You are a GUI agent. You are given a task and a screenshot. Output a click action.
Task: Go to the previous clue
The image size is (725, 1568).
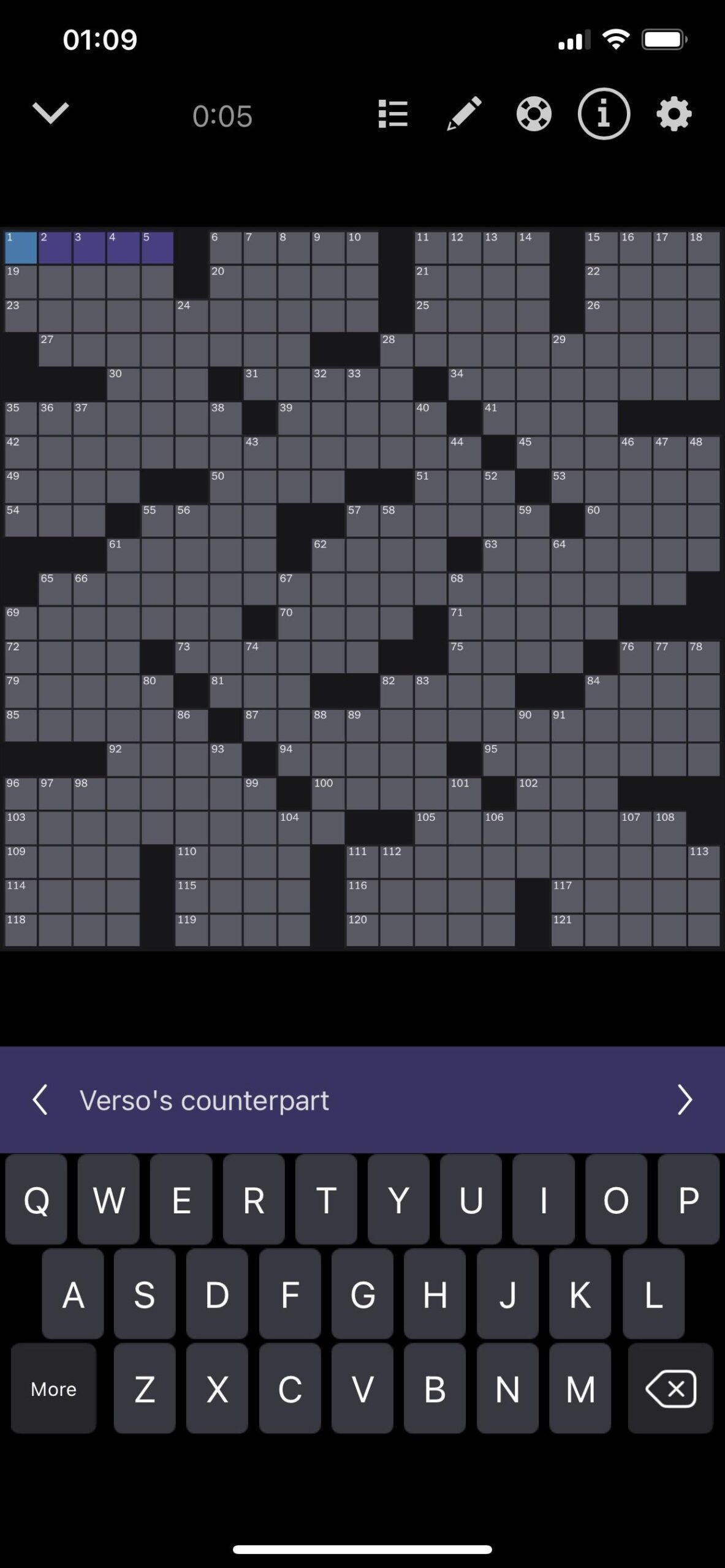[40, 1100]
